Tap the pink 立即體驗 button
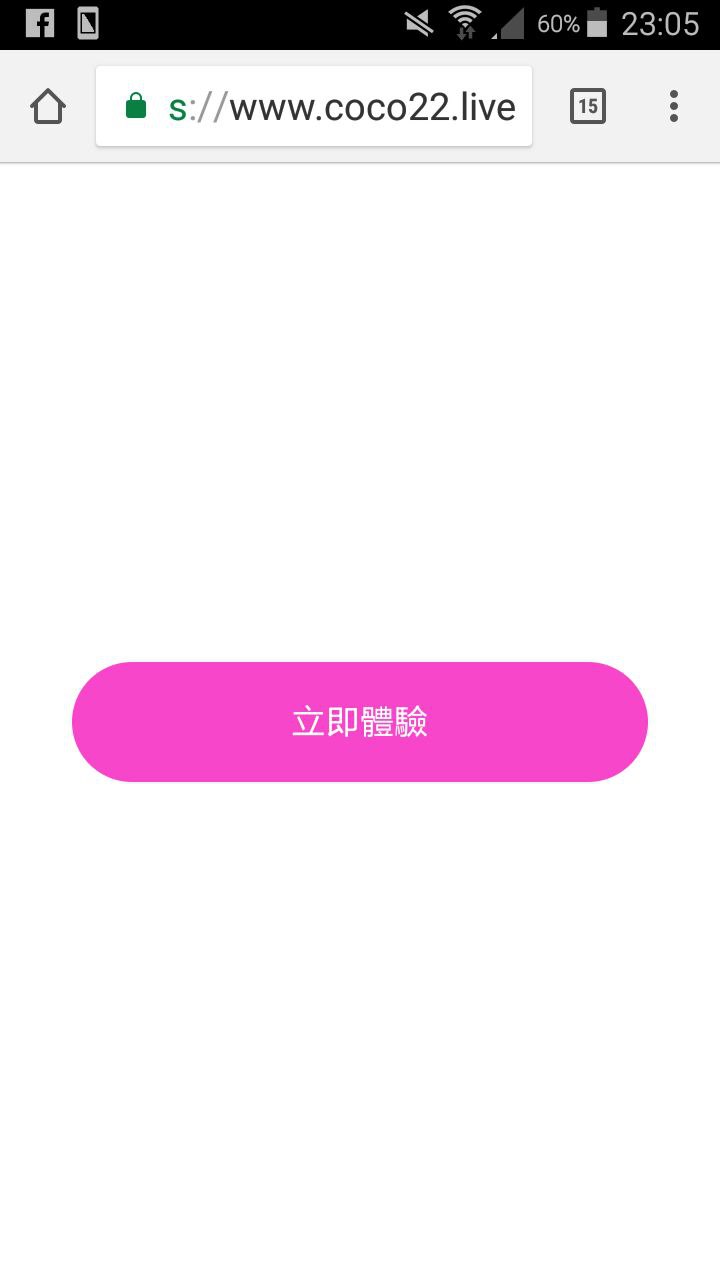 click(x=360, y=721)
